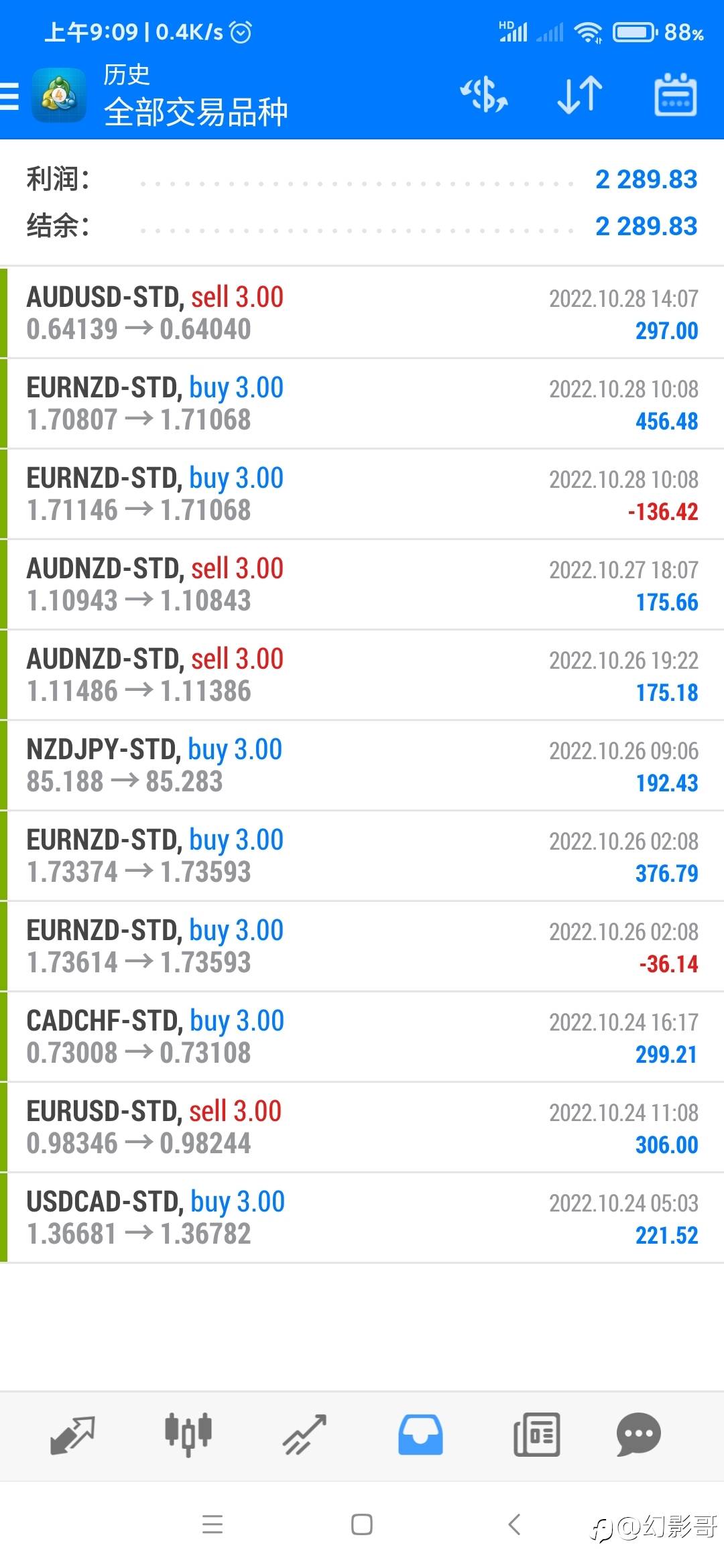Viewport: 724px width, 1568px height.
Task: Open the chat messages tab
Action: (x=639, y=1435)
